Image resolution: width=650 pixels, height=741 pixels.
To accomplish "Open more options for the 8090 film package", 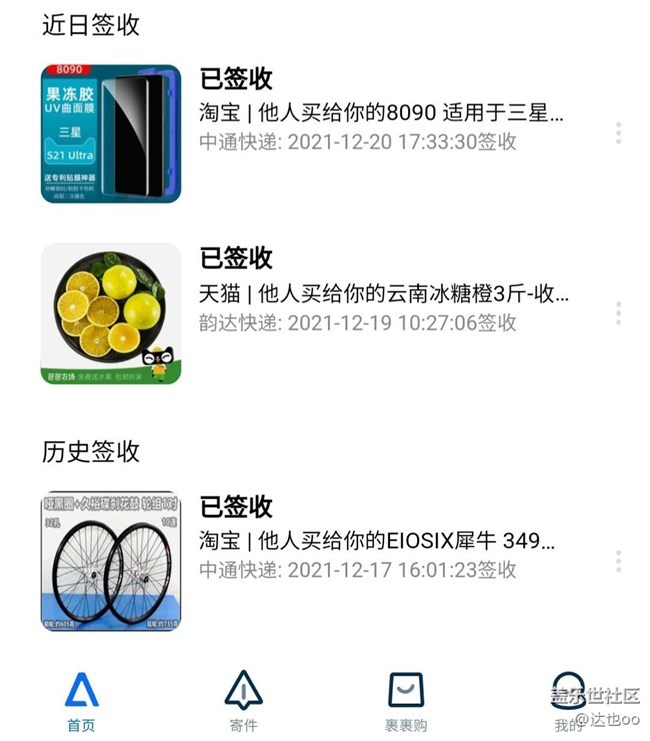I will pos(619,133).
